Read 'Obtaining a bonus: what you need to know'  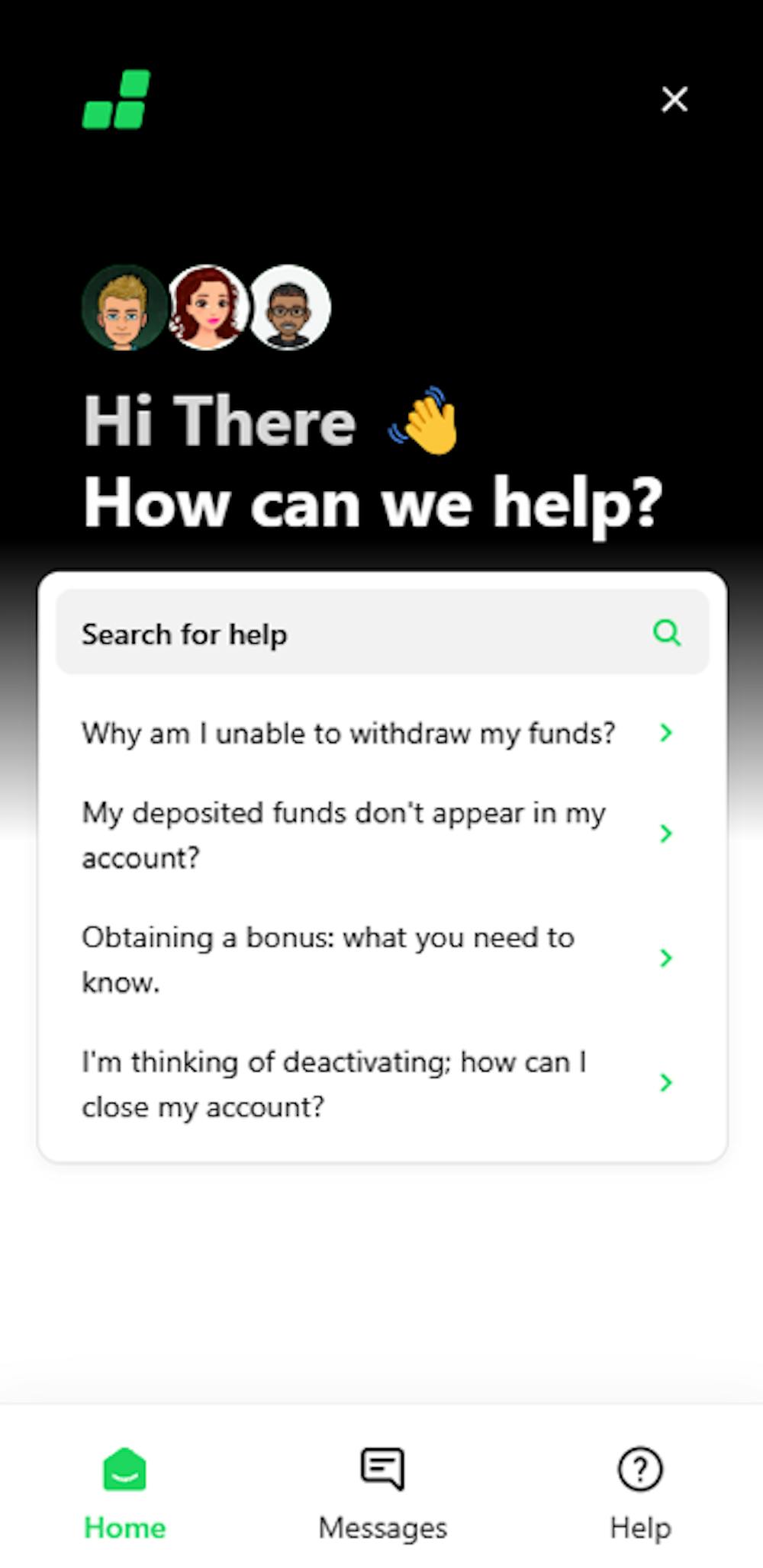pyautogui.click(x=374, y=959)
